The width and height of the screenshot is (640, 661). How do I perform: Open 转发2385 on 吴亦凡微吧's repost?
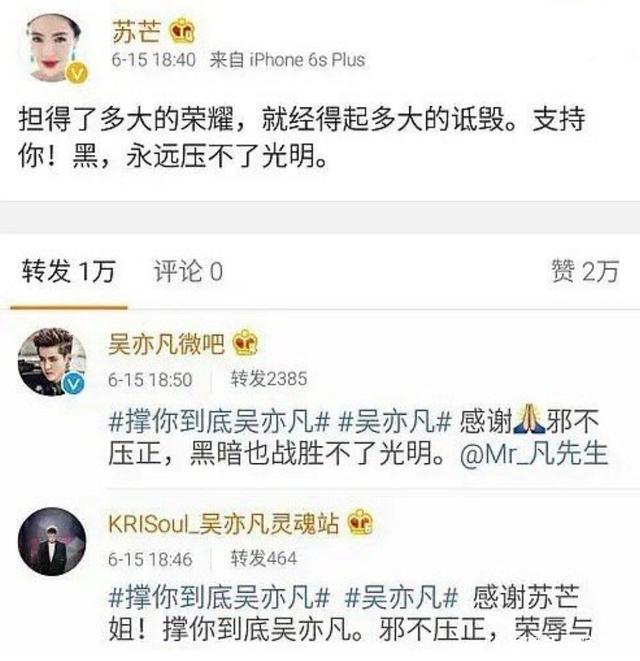point(268,379)
